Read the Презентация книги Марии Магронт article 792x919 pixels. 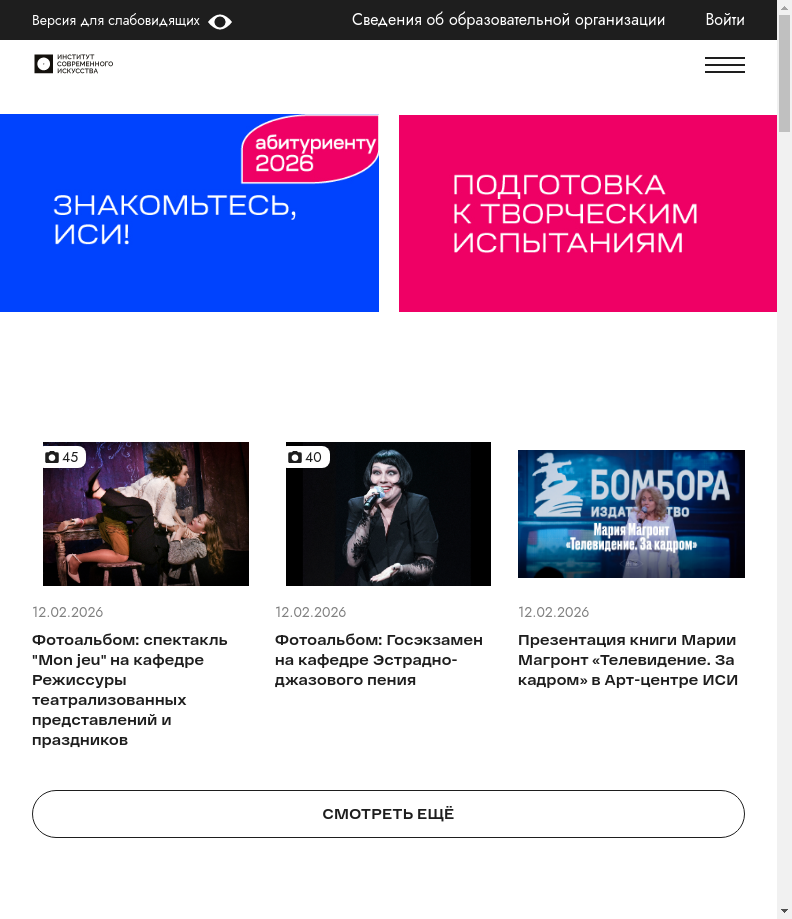[x=627, y=660]
